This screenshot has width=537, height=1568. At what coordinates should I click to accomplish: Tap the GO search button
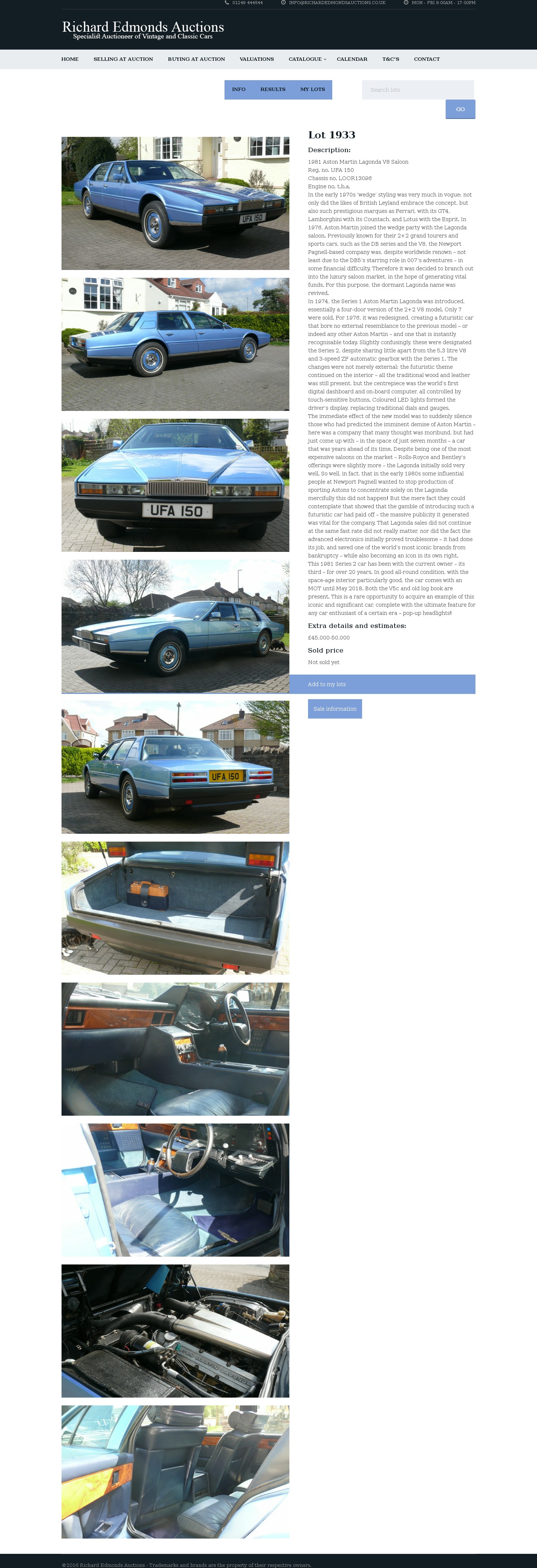click(460, 110)
